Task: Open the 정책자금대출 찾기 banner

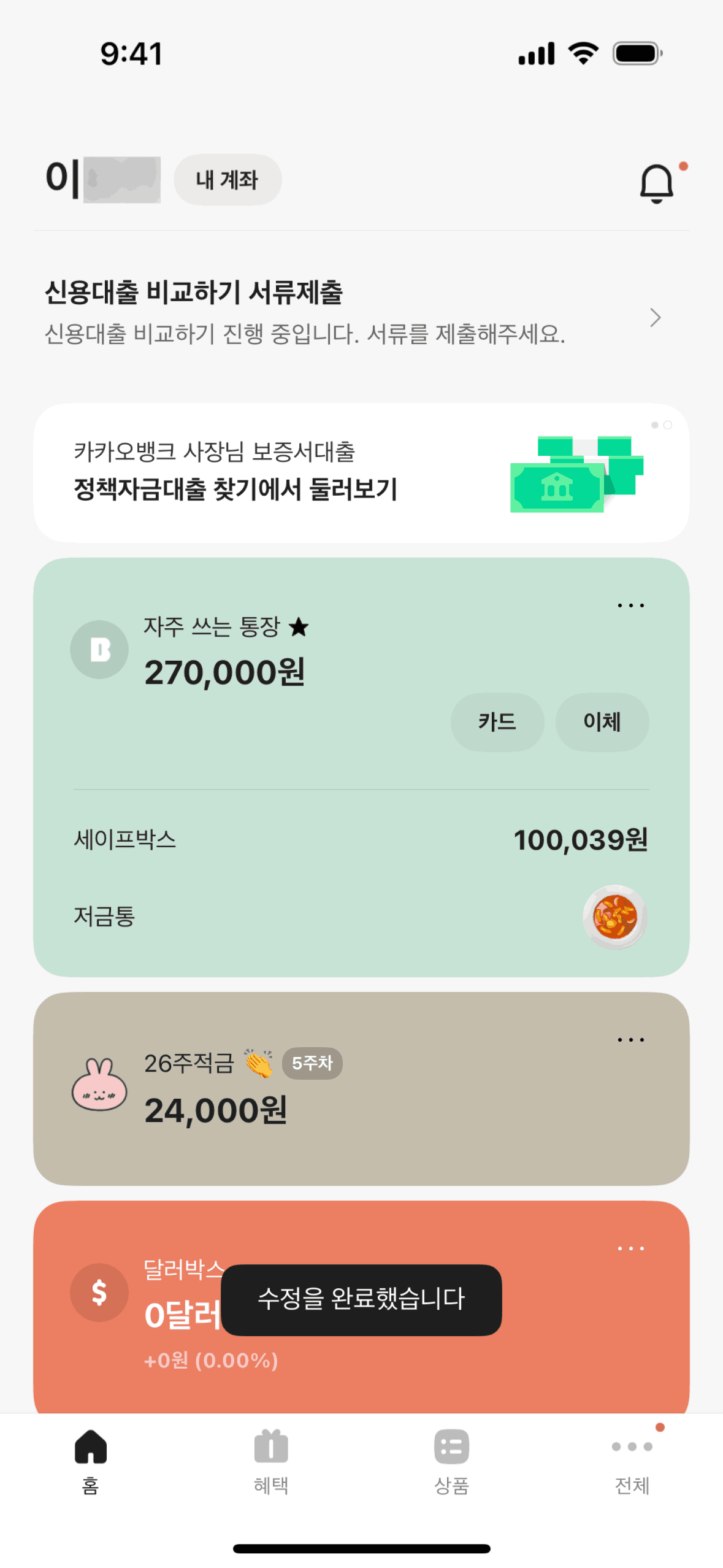Action: [361, 472]
